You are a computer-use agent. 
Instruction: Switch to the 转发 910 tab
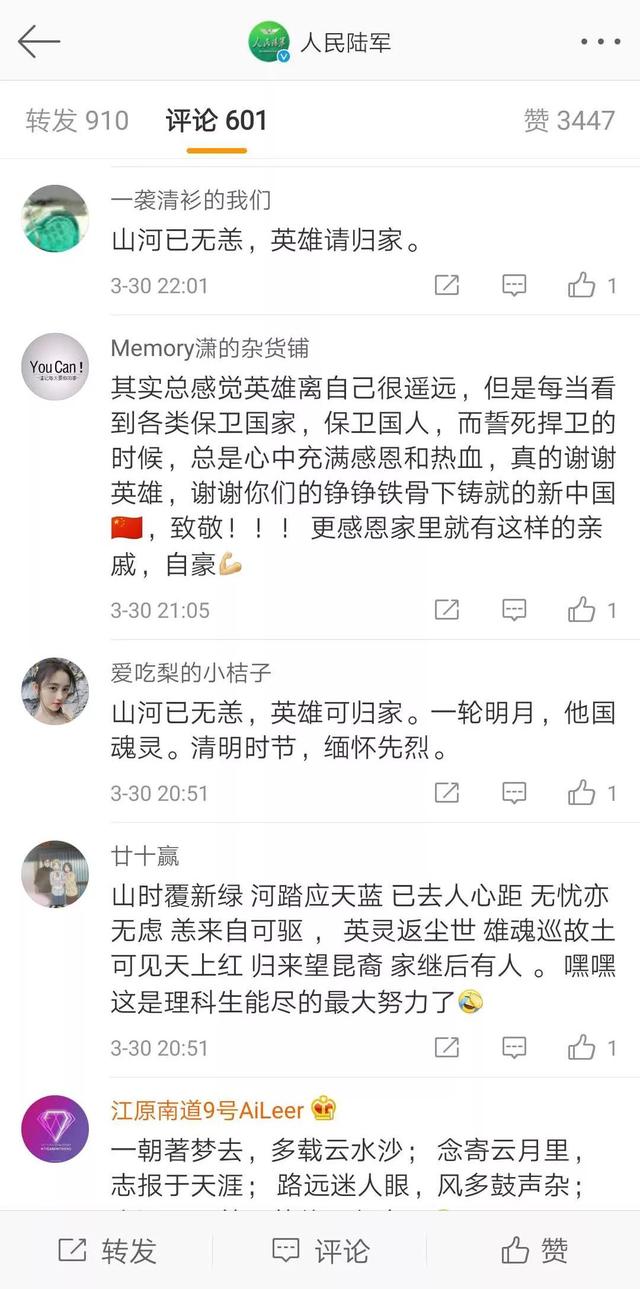(77, 121)
